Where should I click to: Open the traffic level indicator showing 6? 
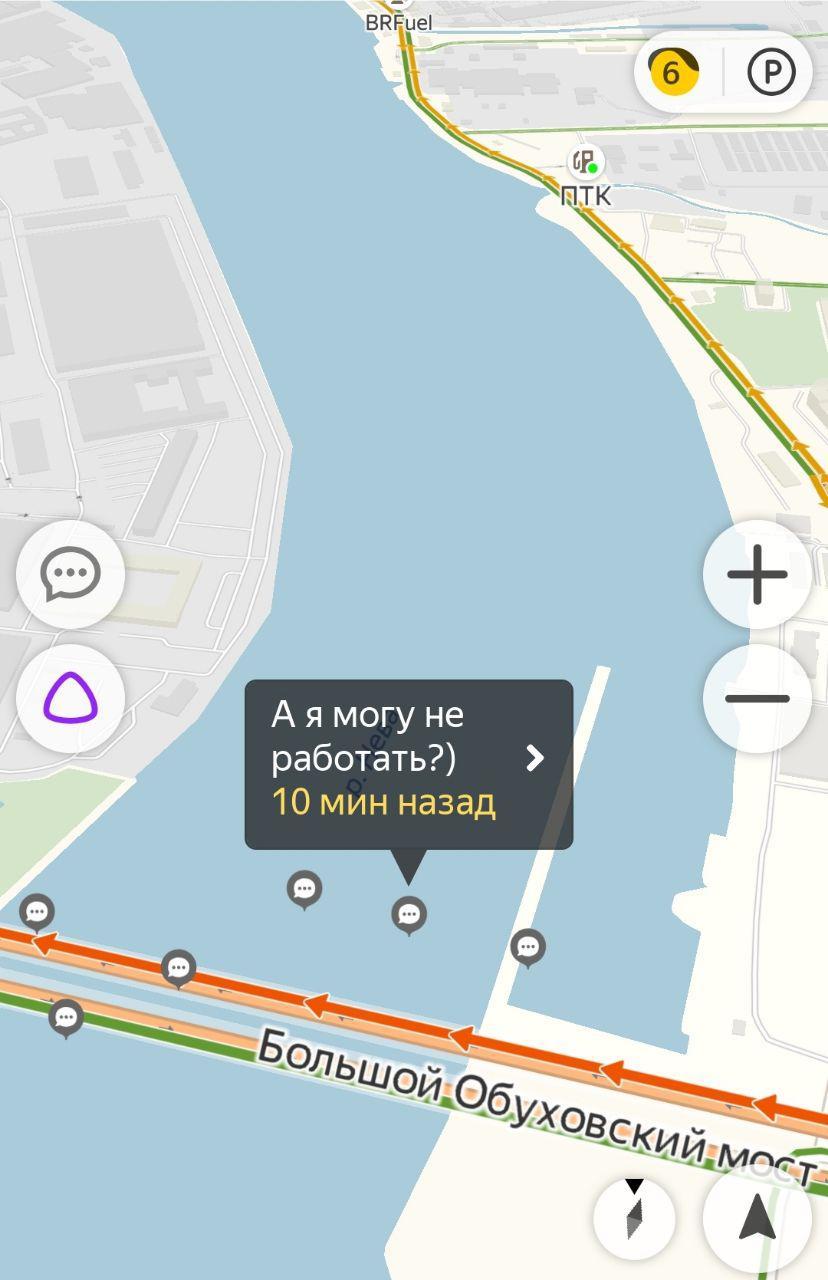672,72
